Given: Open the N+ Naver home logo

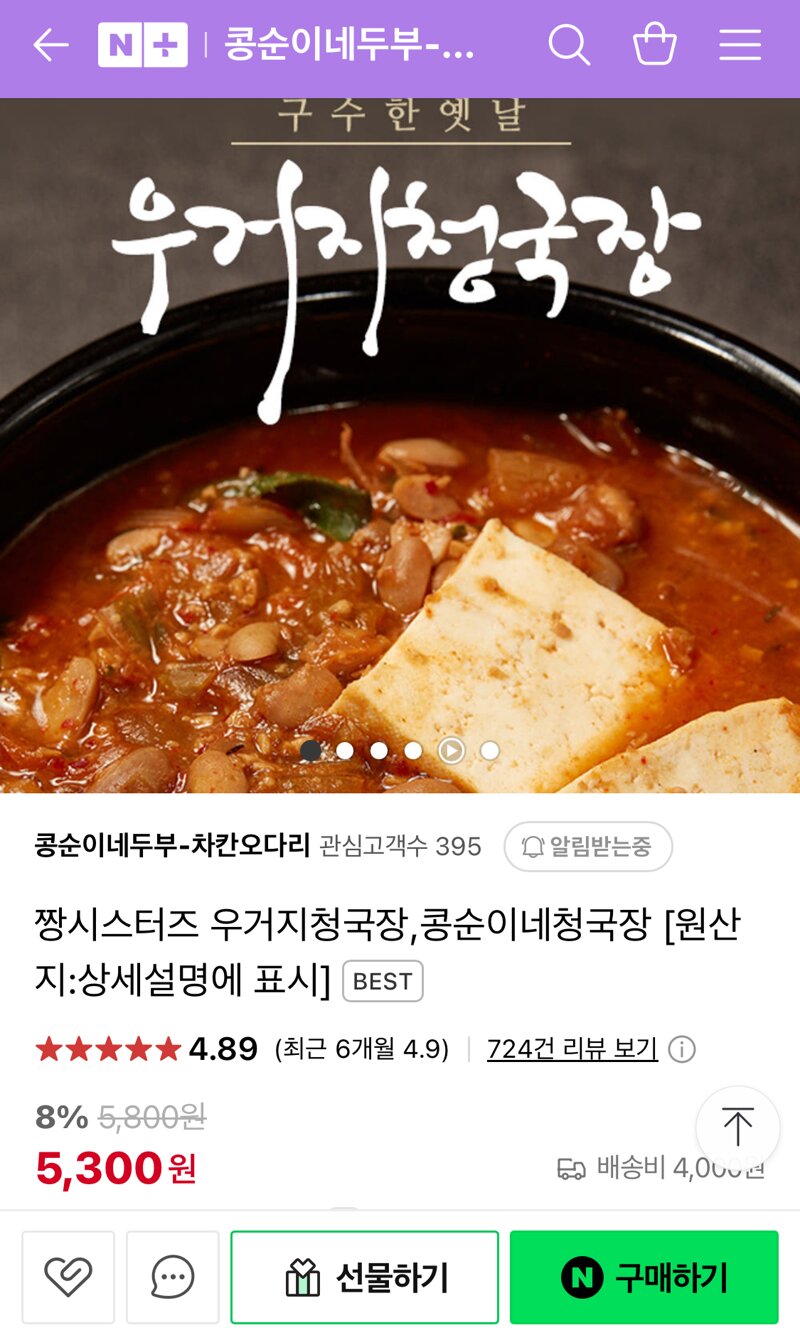Looking at the screenshot, I should (x=142, y=45).
